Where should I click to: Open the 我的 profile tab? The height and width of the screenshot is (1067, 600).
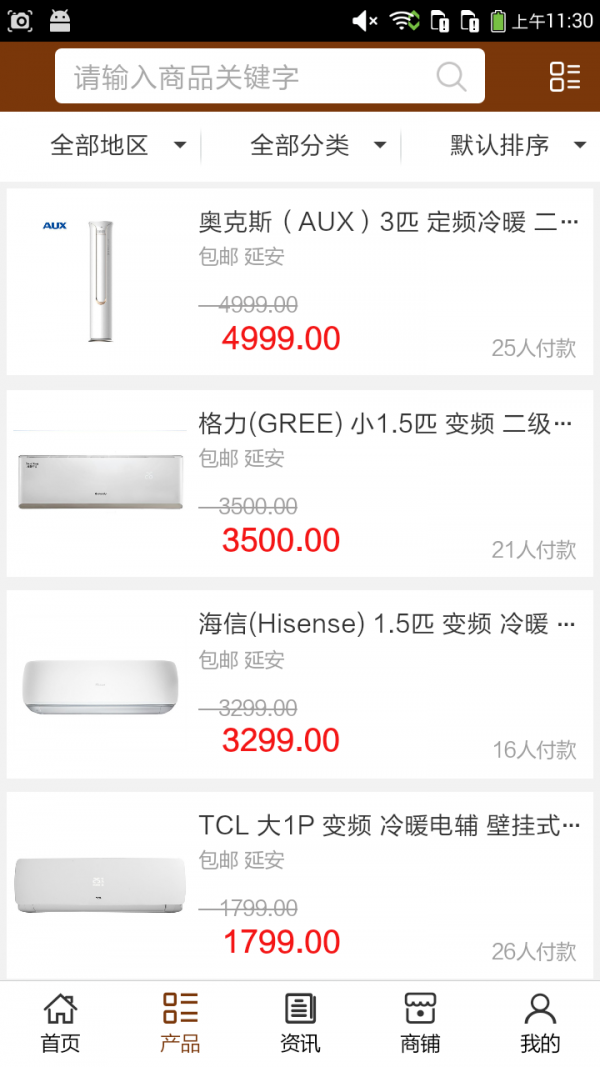click(x=540, y=1023)
